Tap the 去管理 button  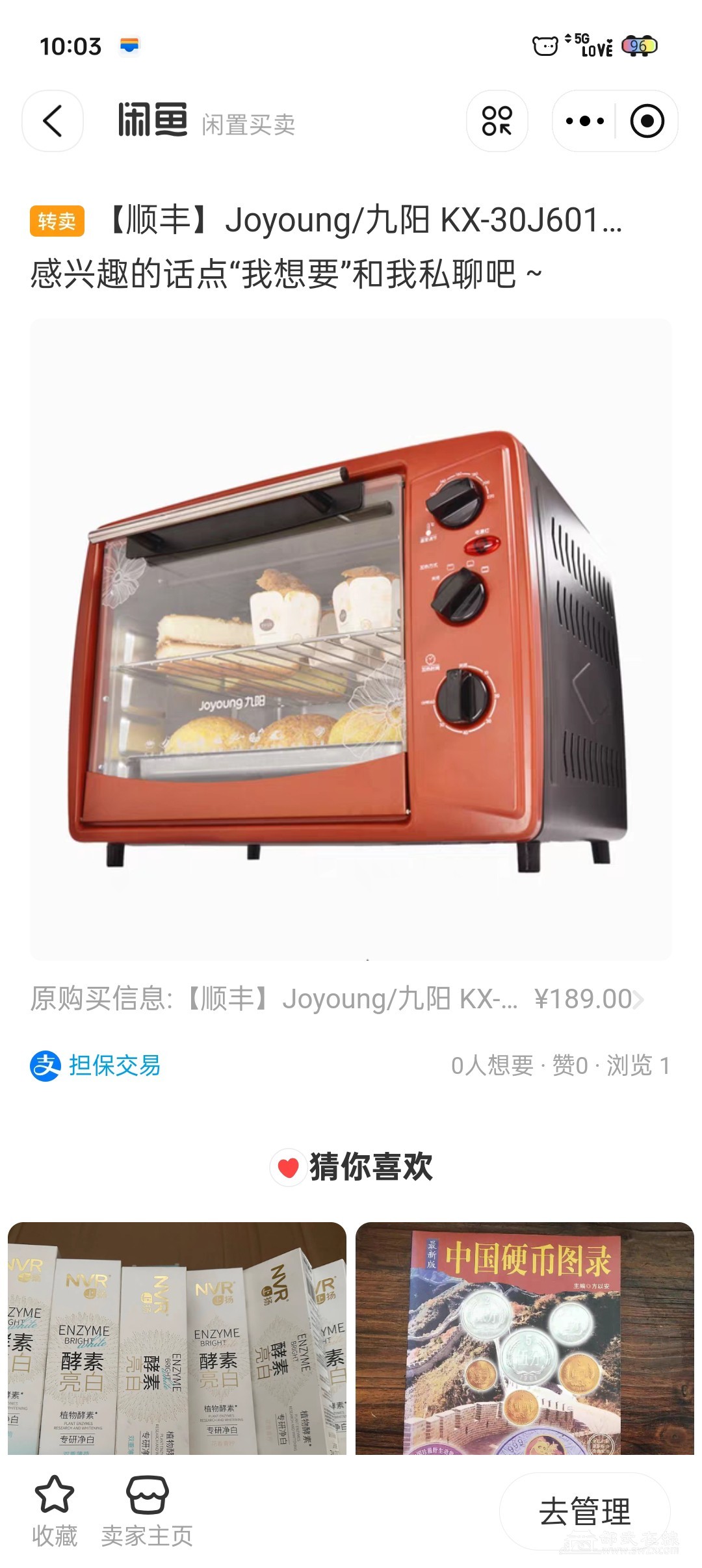(x=584, y=1511)
